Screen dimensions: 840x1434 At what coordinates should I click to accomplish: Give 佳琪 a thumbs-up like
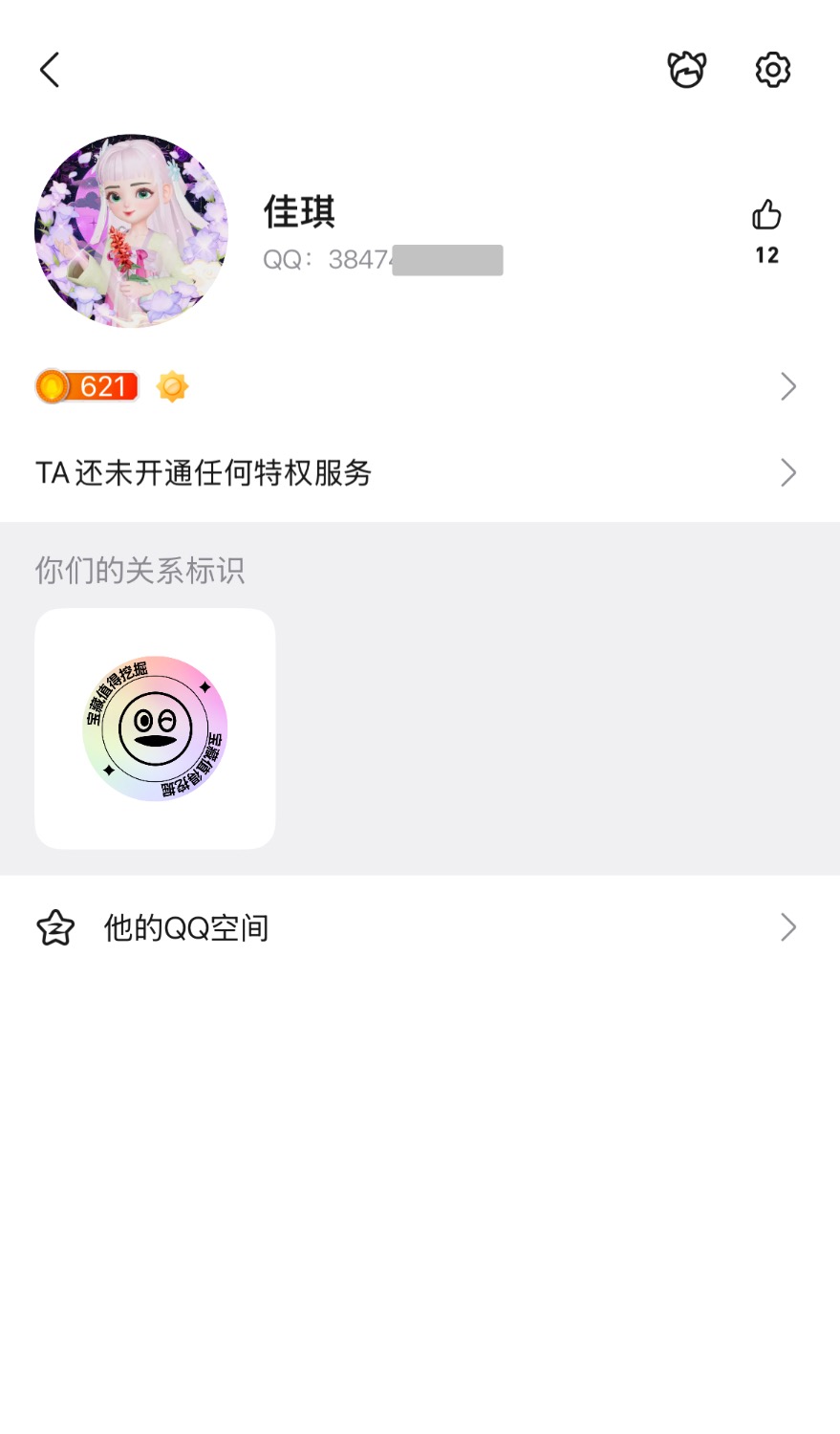766,216
